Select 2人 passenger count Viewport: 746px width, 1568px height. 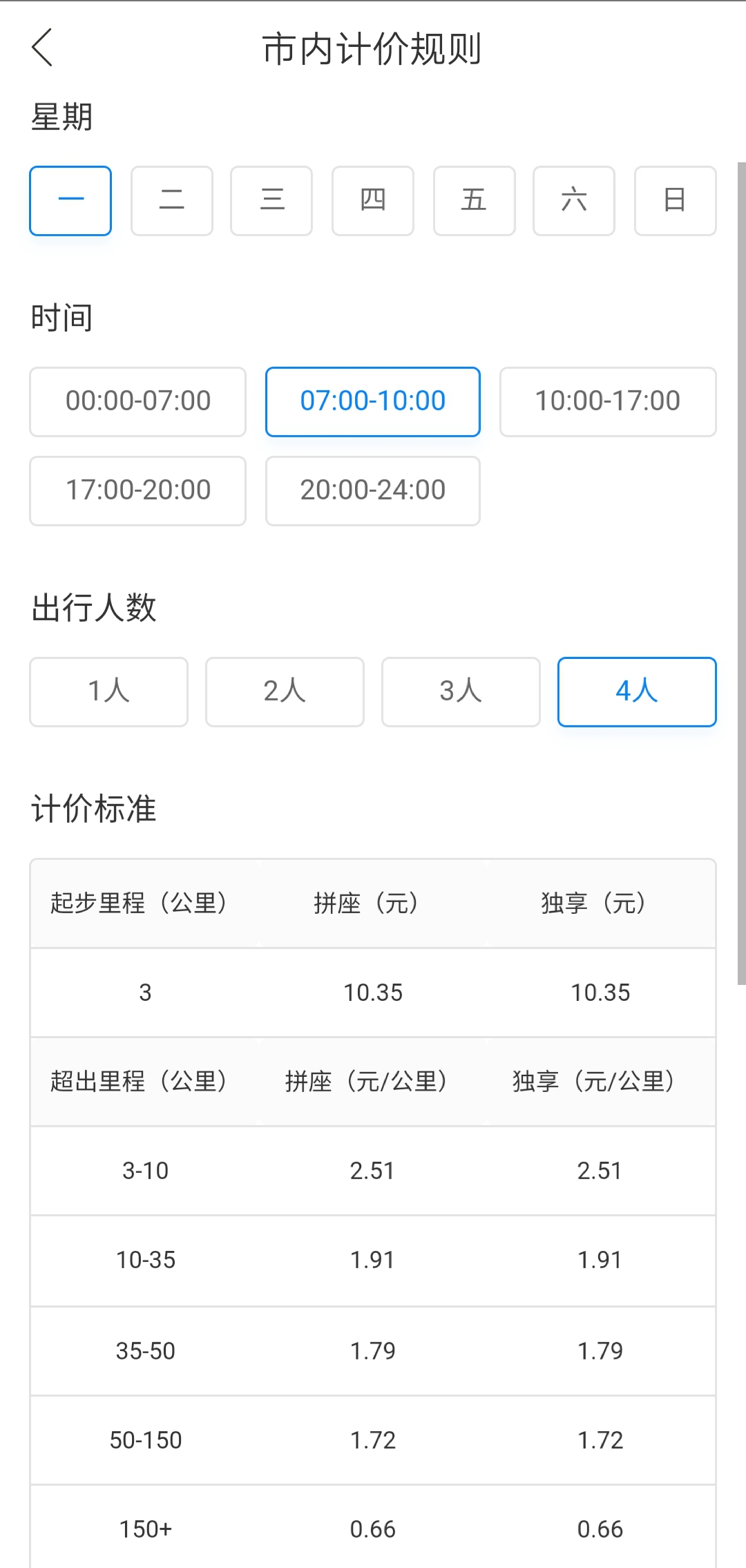pyautogui.click(x=285, y=691)
